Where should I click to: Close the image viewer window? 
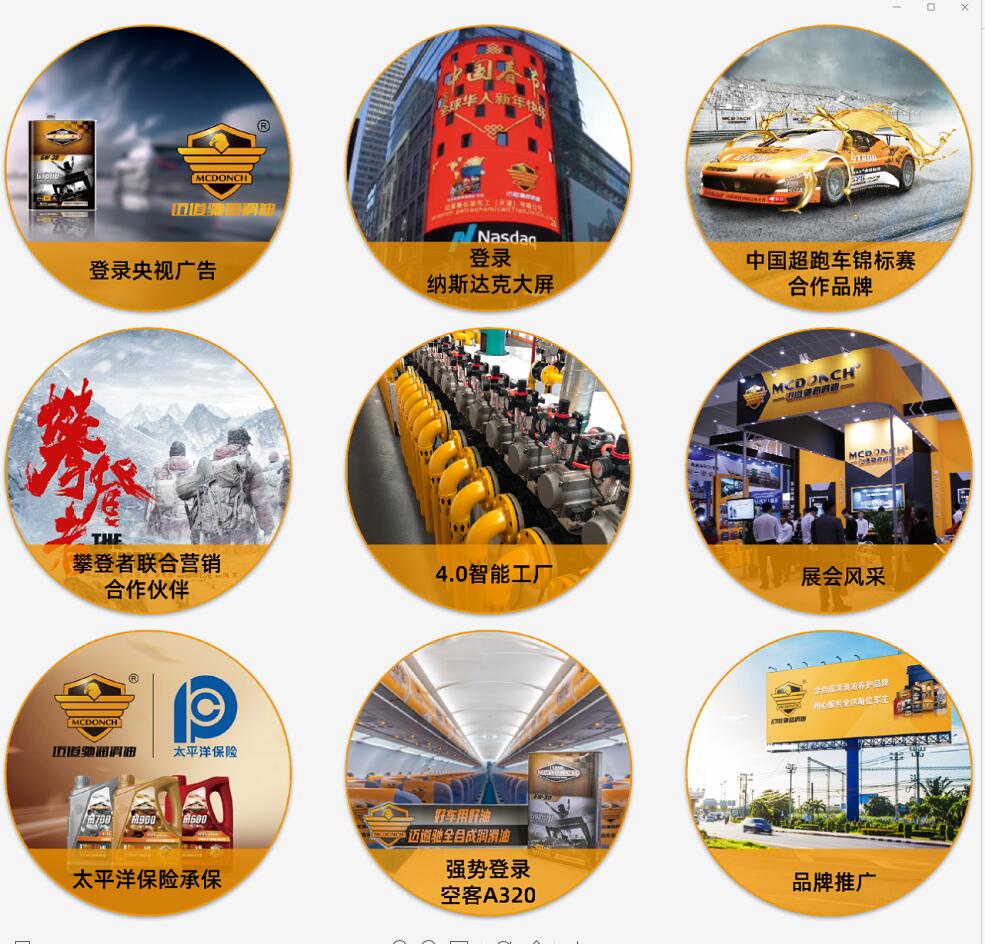click(x=965, y=7)
